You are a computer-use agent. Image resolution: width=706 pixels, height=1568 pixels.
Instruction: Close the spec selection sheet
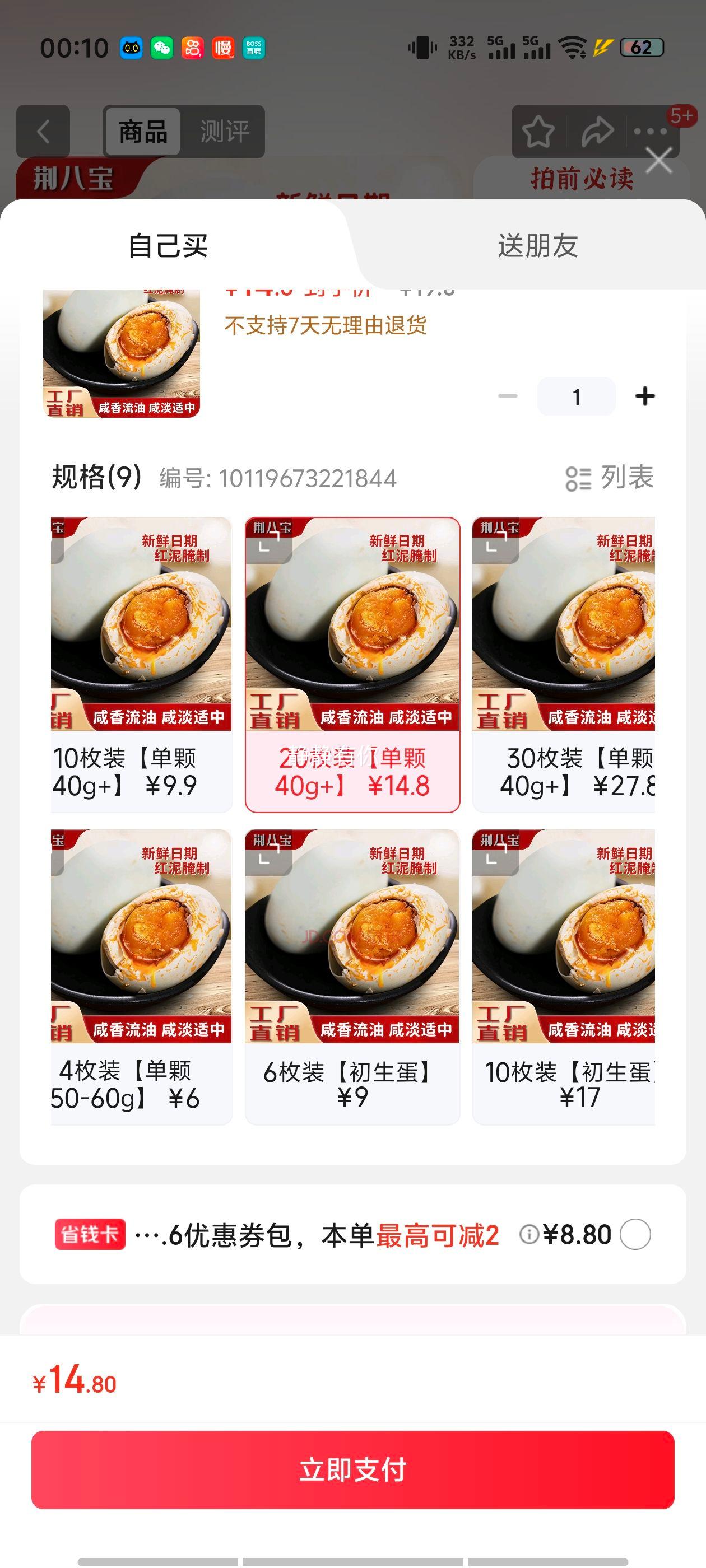click(658, 160)
